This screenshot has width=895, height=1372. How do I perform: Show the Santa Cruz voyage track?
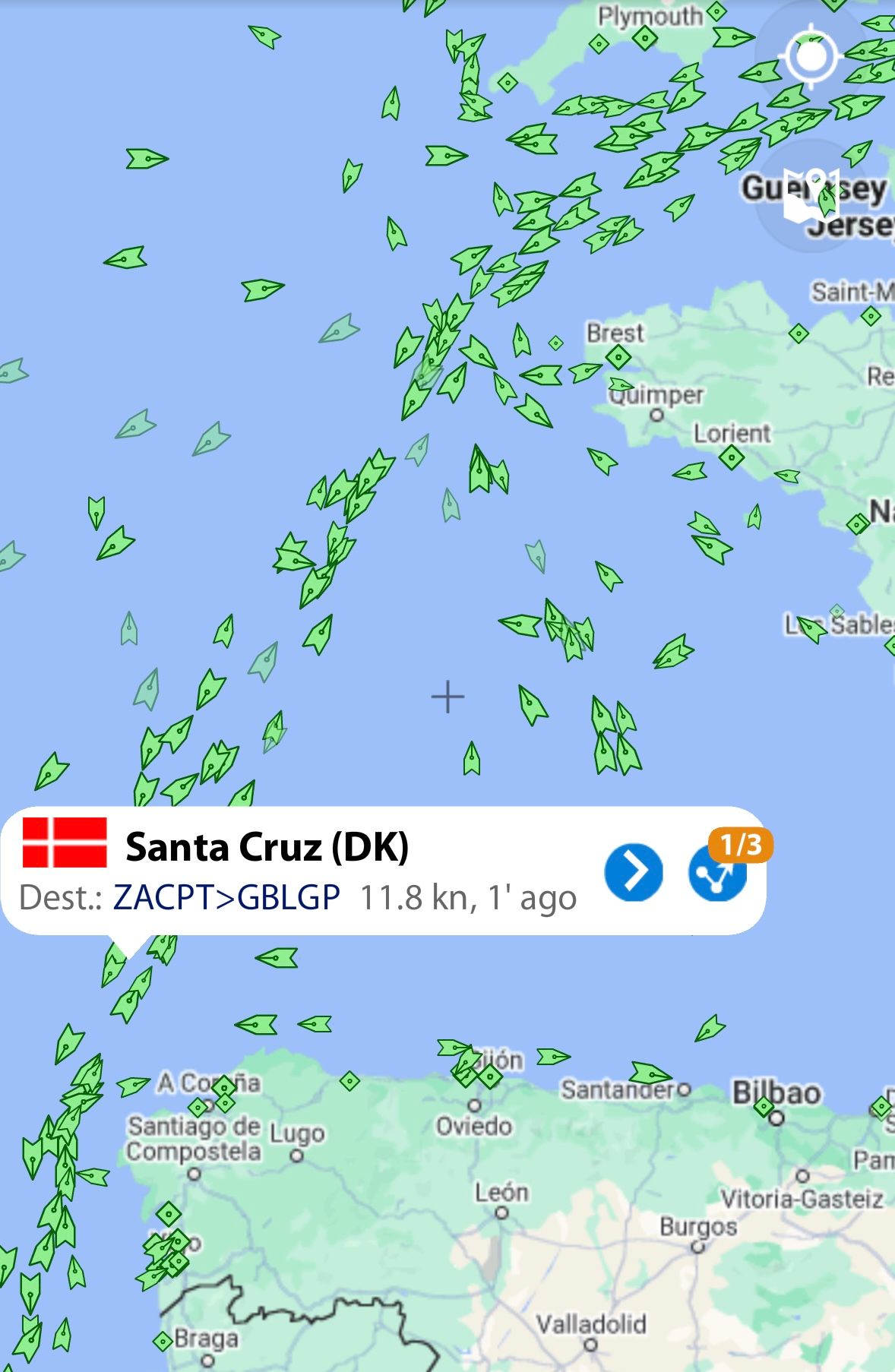(717, 872)
